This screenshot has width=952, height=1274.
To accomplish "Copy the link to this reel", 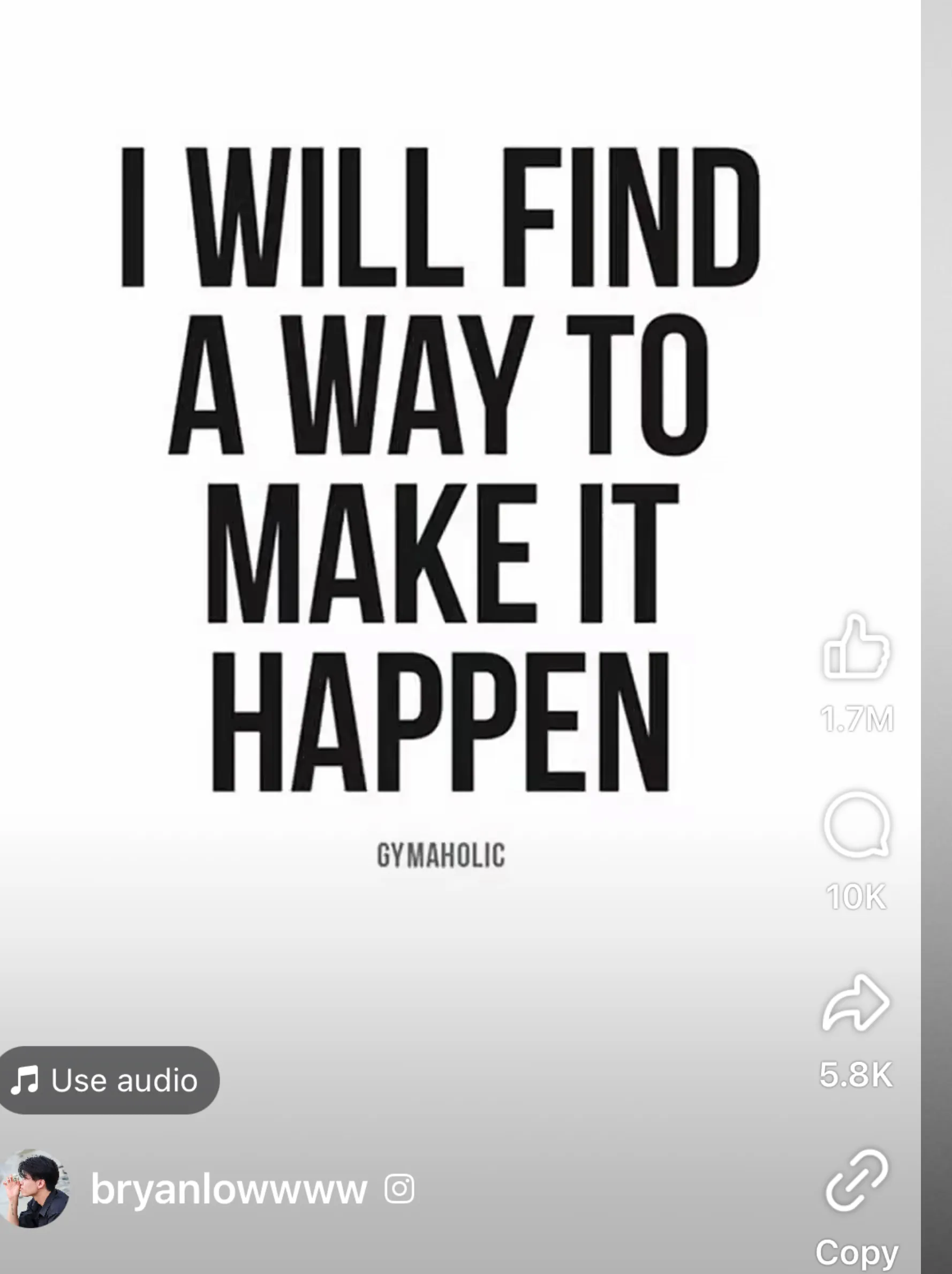I will [857, 1182].
